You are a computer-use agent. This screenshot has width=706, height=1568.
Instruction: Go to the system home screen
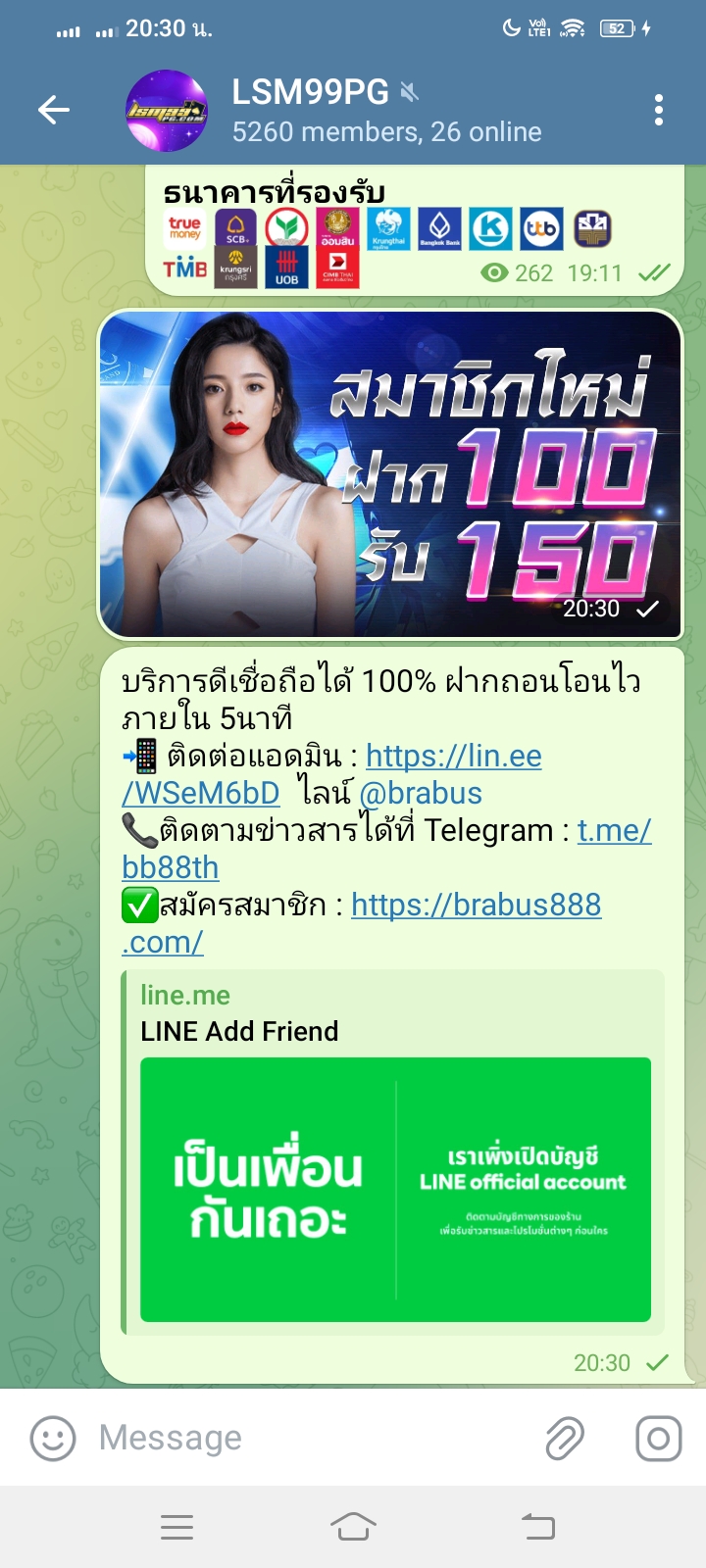(353, 1526)
